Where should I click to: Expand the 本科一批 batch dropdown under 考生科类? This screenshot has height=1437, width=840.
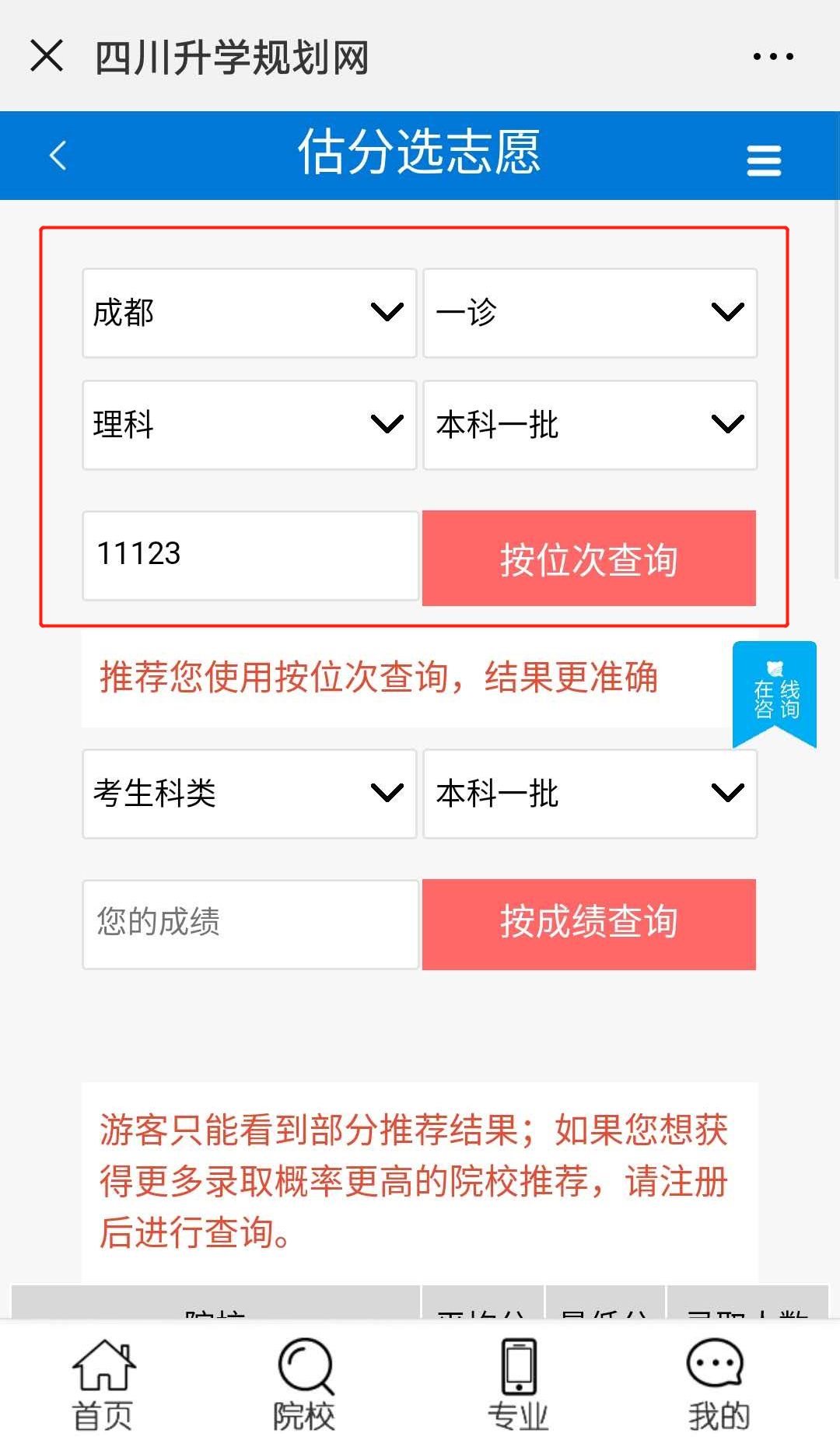tap(590, 794)
